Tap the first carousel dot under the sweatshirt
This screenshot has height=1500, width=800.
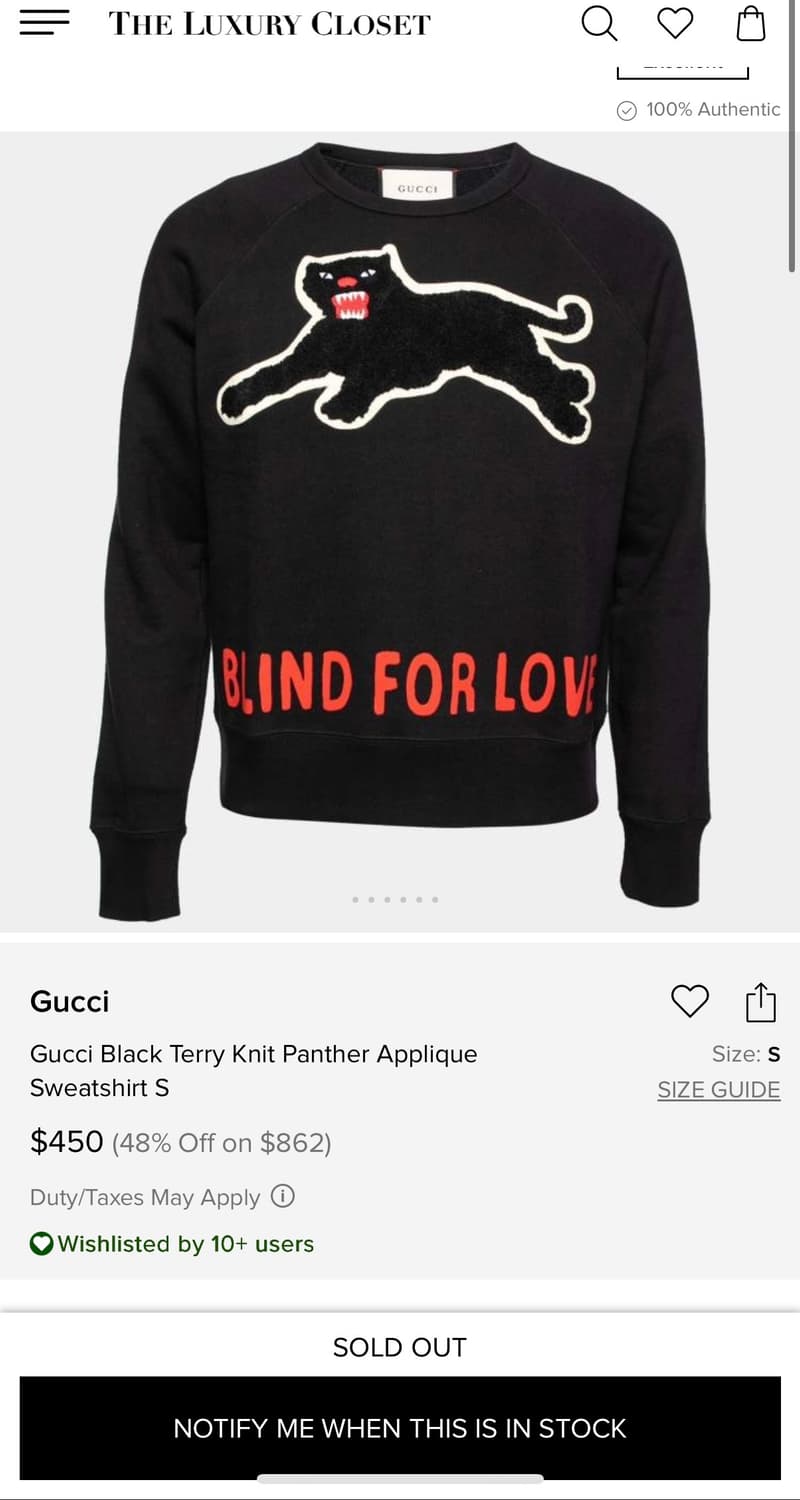click(x=355, y=899)
